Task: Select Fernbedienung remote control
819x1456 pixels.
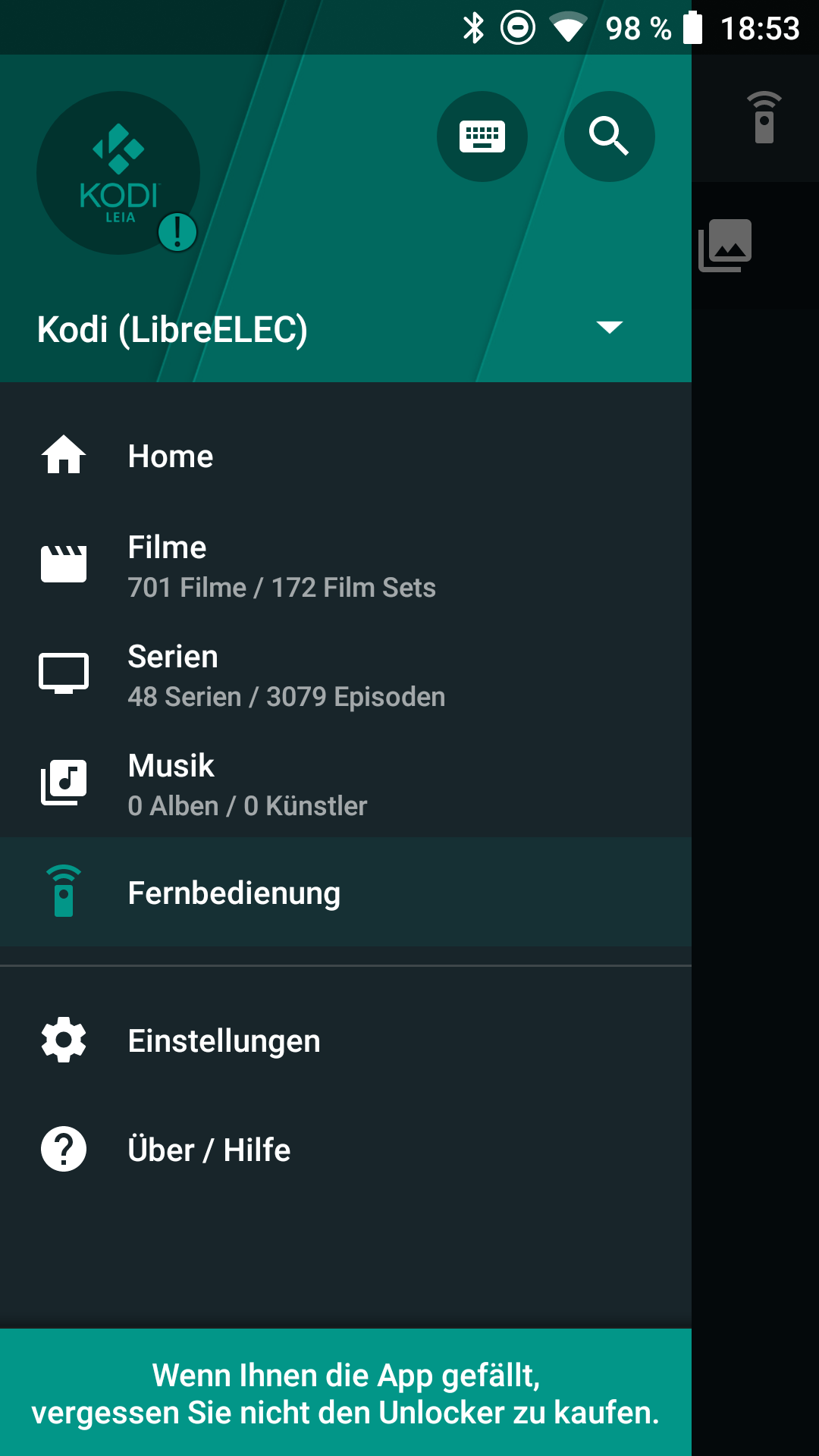Action: click(x=346, y=893)
